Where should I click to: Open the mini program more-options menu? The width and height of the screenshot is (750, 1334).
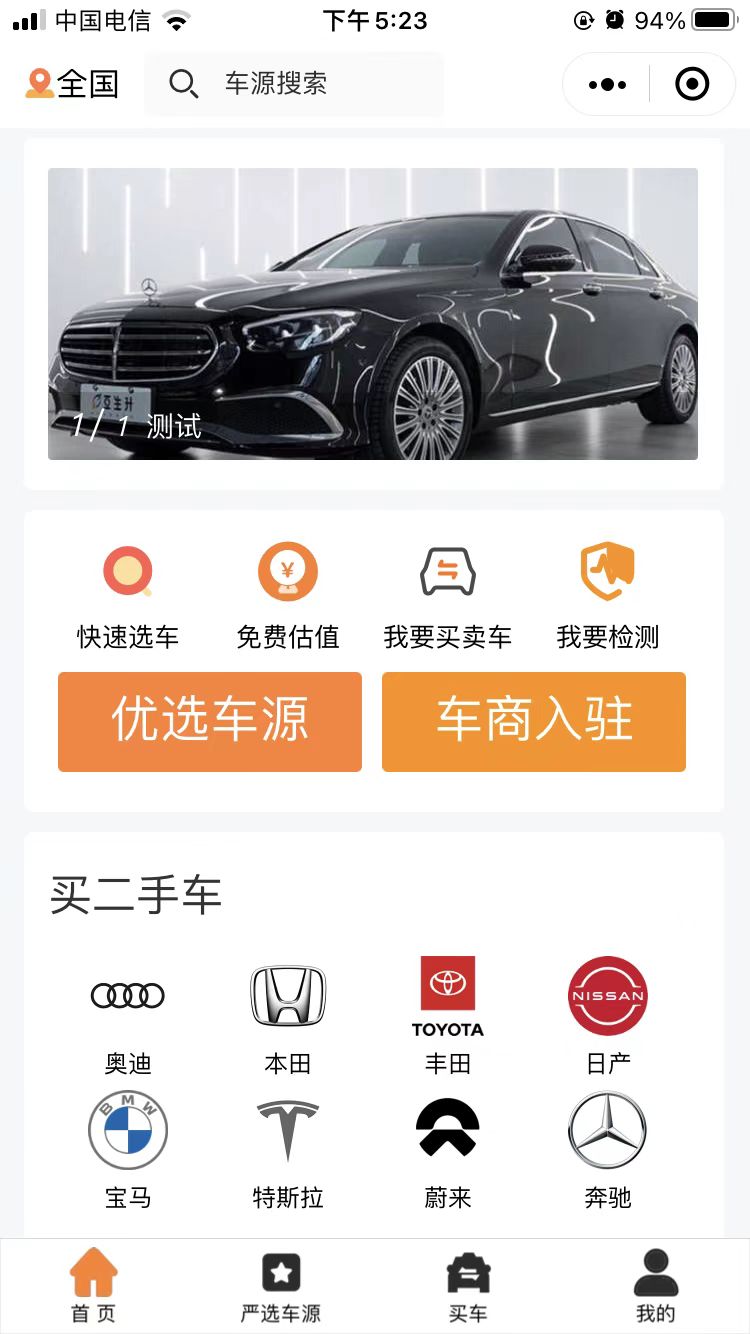pyautogui.click(x=607, y=85)
